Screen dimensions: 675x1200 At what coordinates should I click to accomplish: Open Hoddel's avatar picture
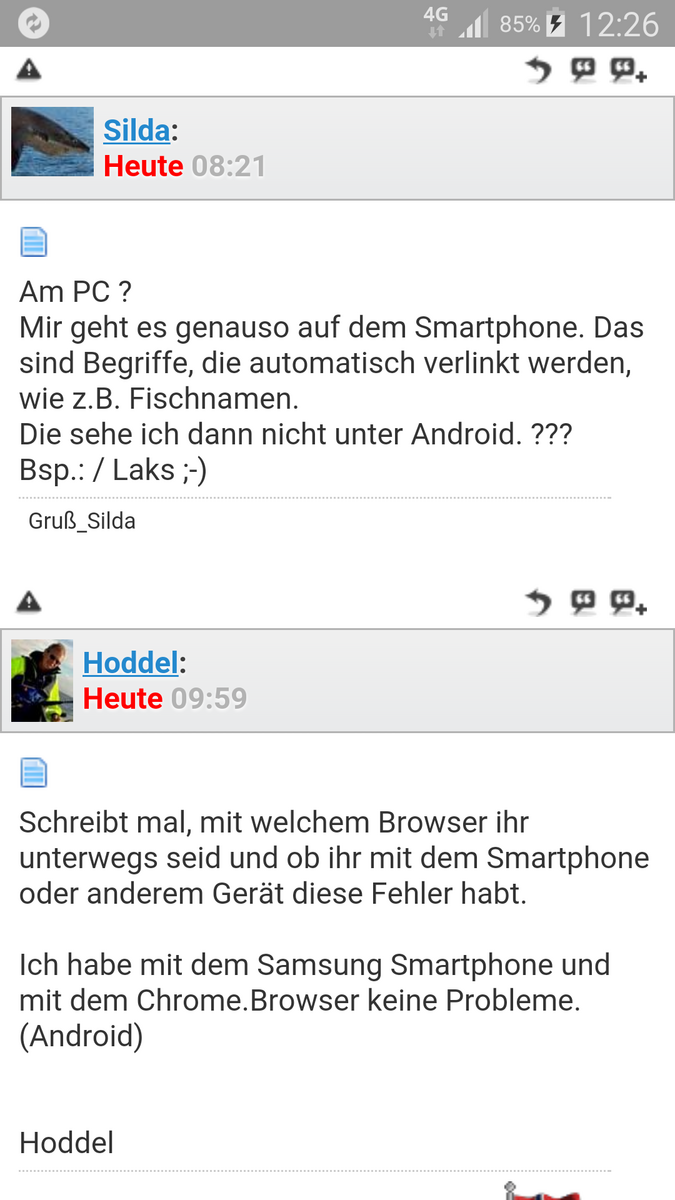tap(42, 680)
